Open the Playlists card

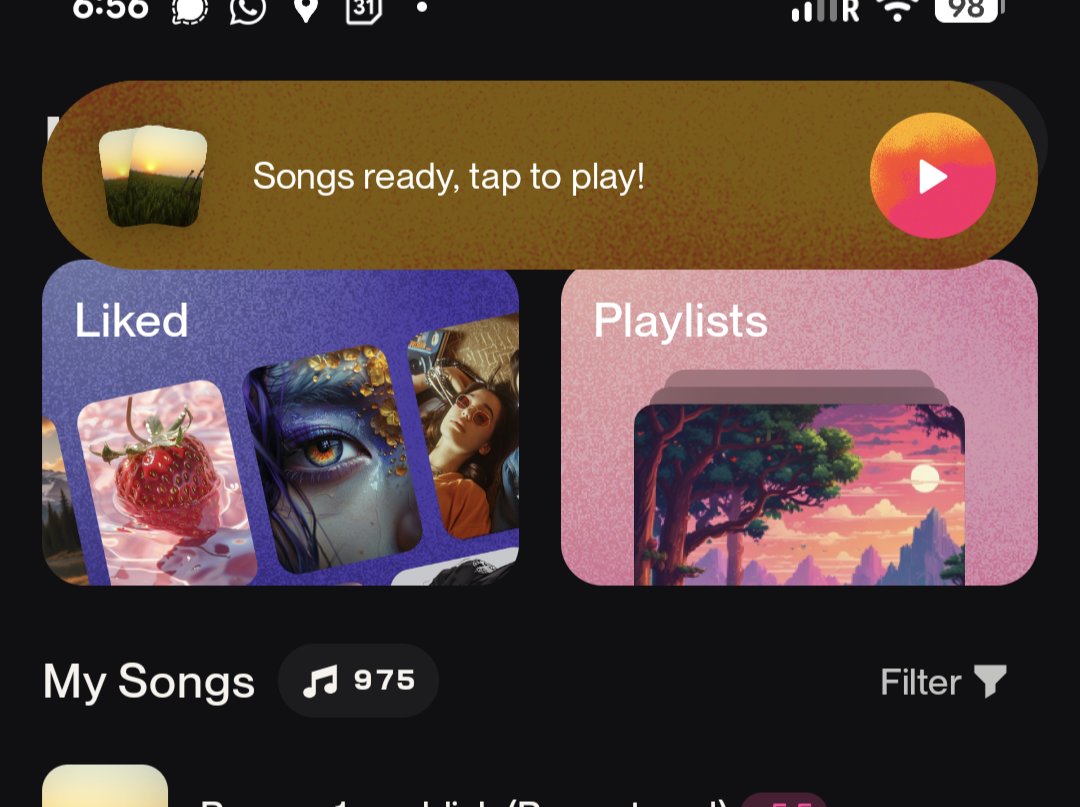tap(798, 423)
